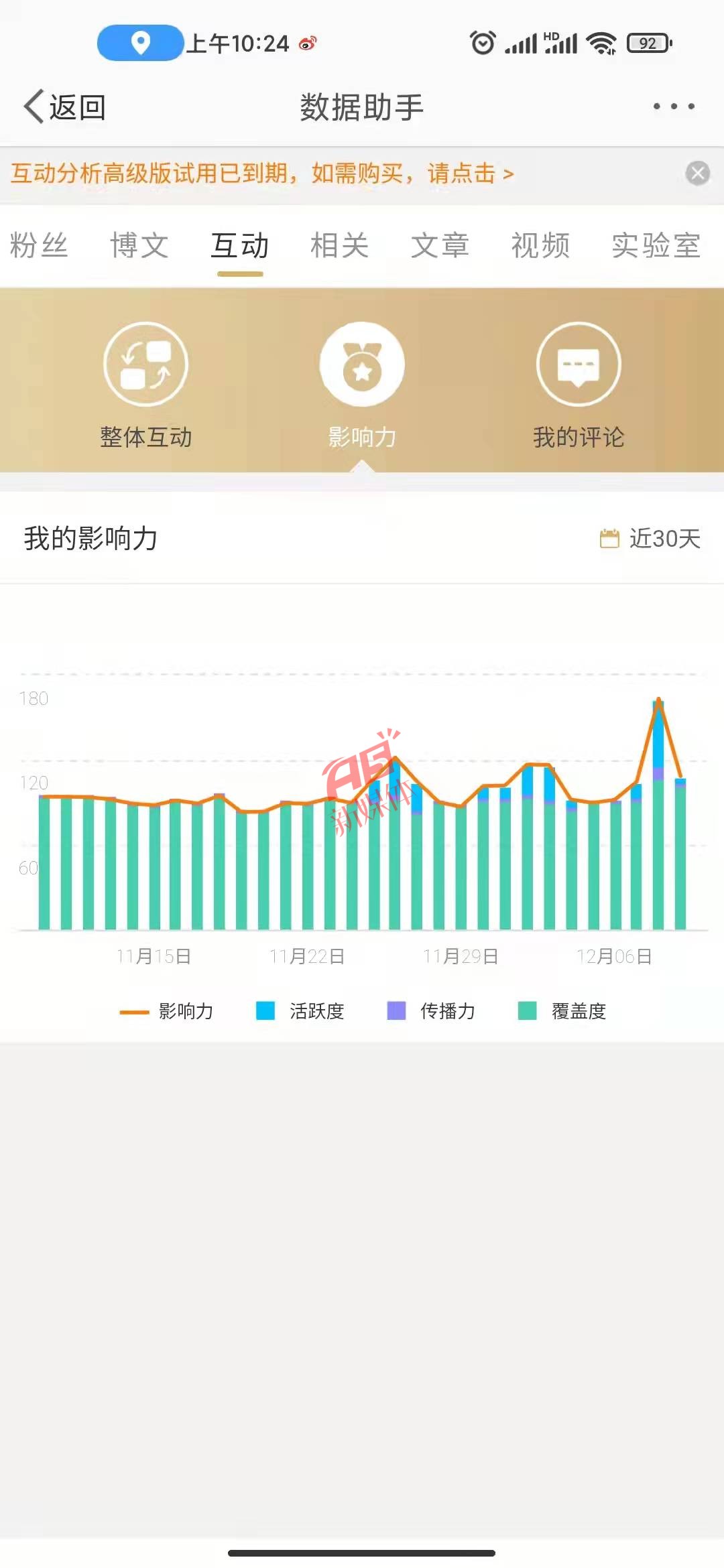Switch to the 视频 tab

pyautogui.click(x=541, y=245)
